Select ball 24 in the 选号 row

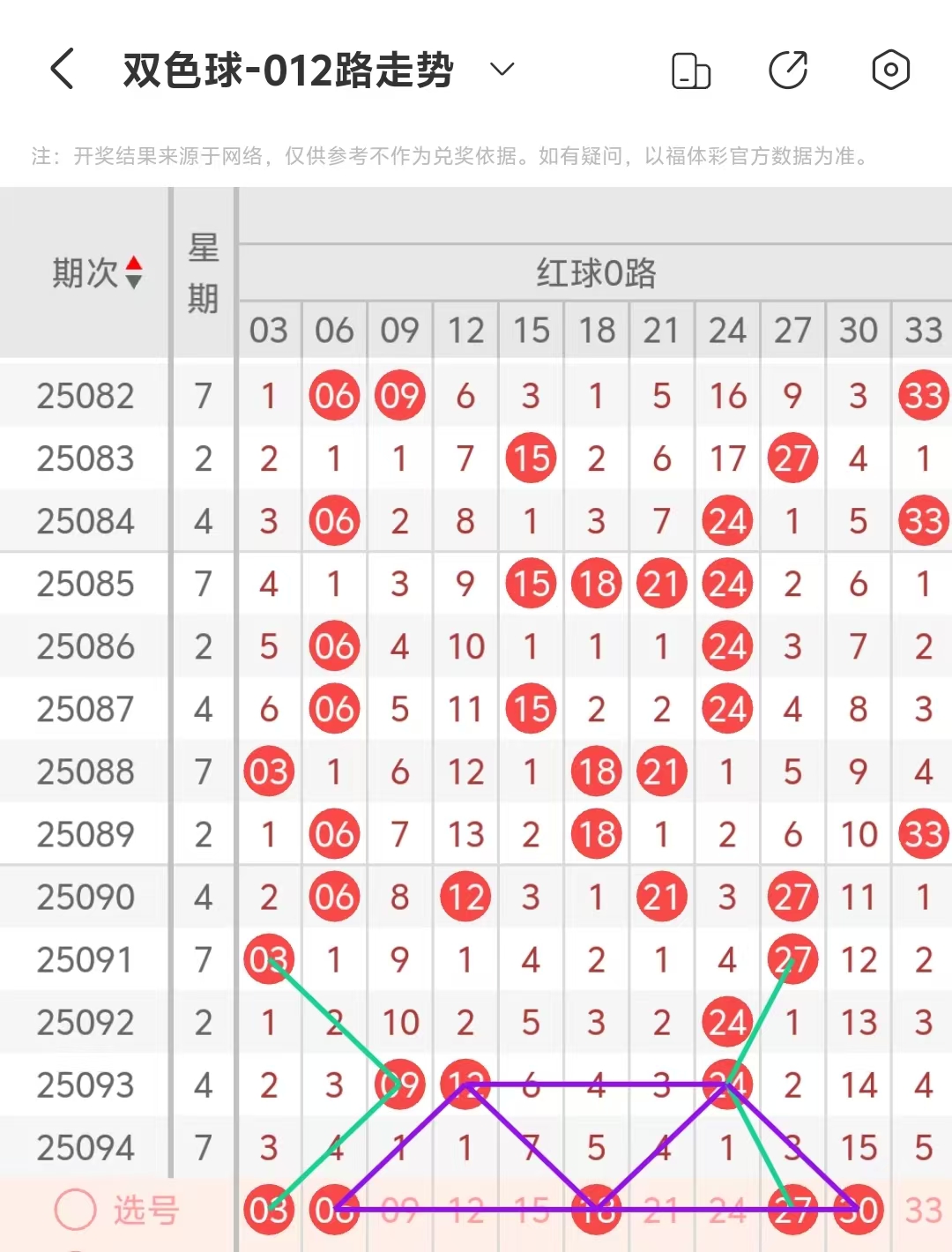(727, 1210)
